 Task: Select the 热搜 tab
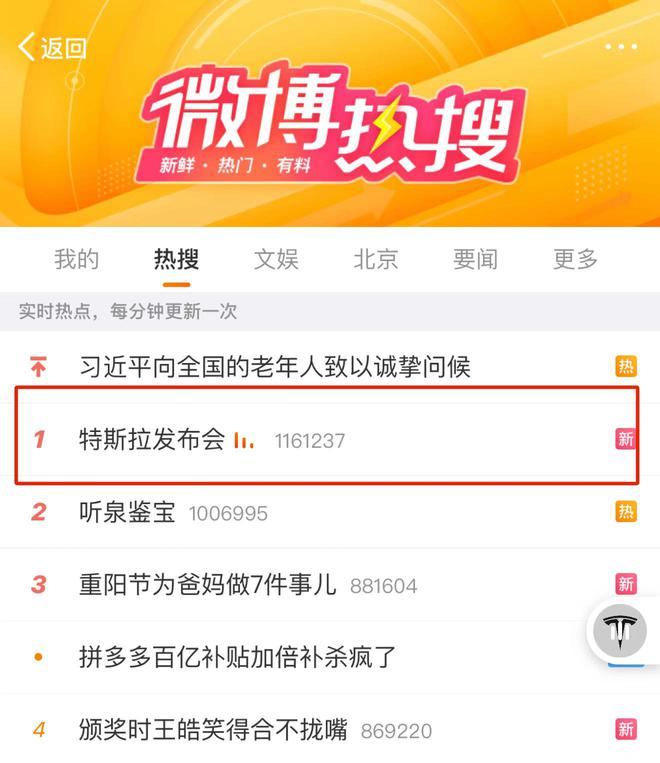coord(176,260)
